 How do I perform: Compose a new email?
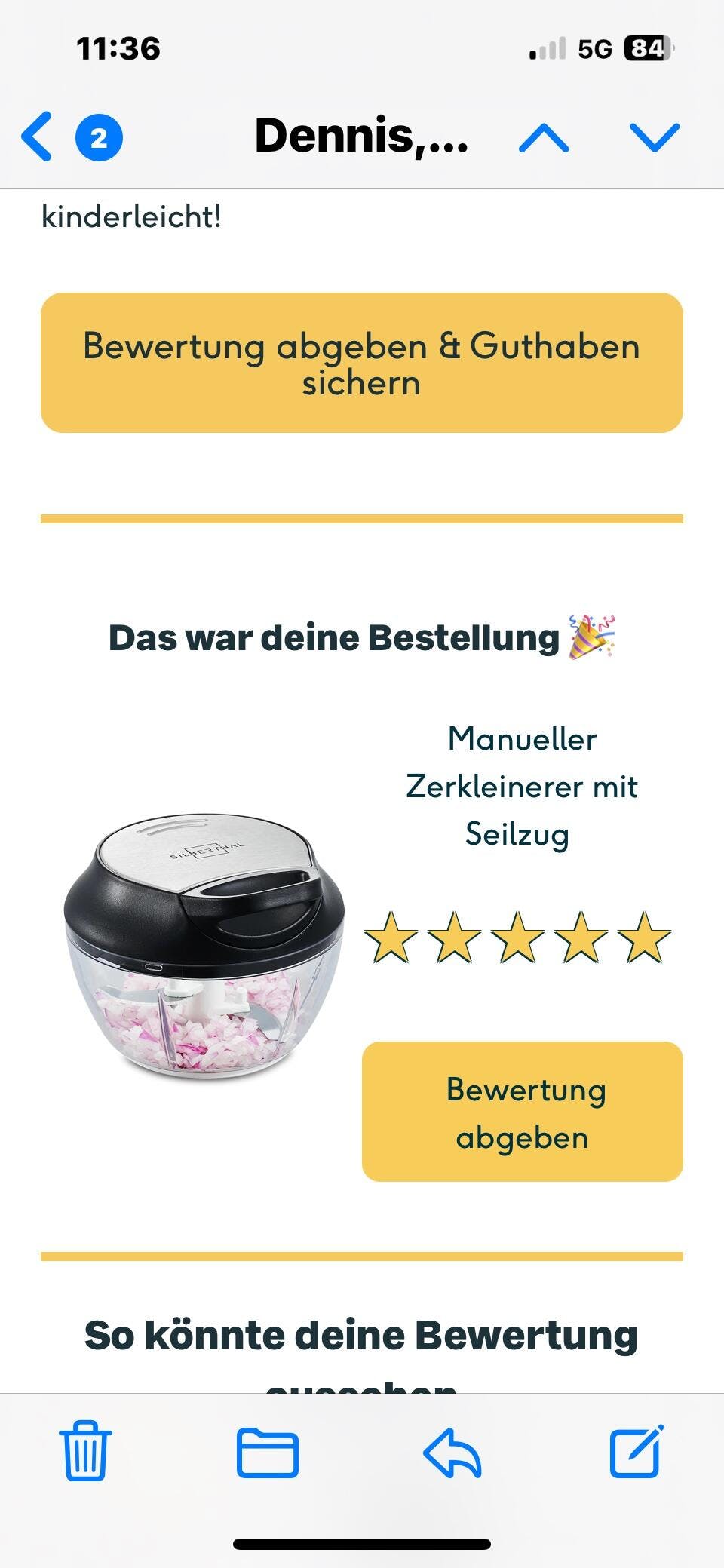pyautogui.click(x=636, y=1451)
